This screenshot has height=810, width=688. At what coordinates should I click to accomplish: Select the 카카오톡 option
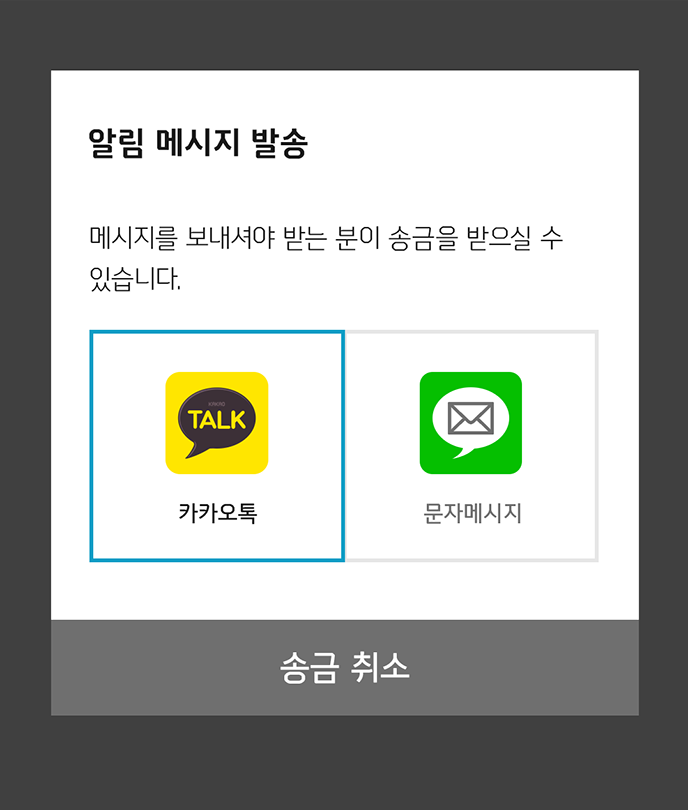(217, 446)
